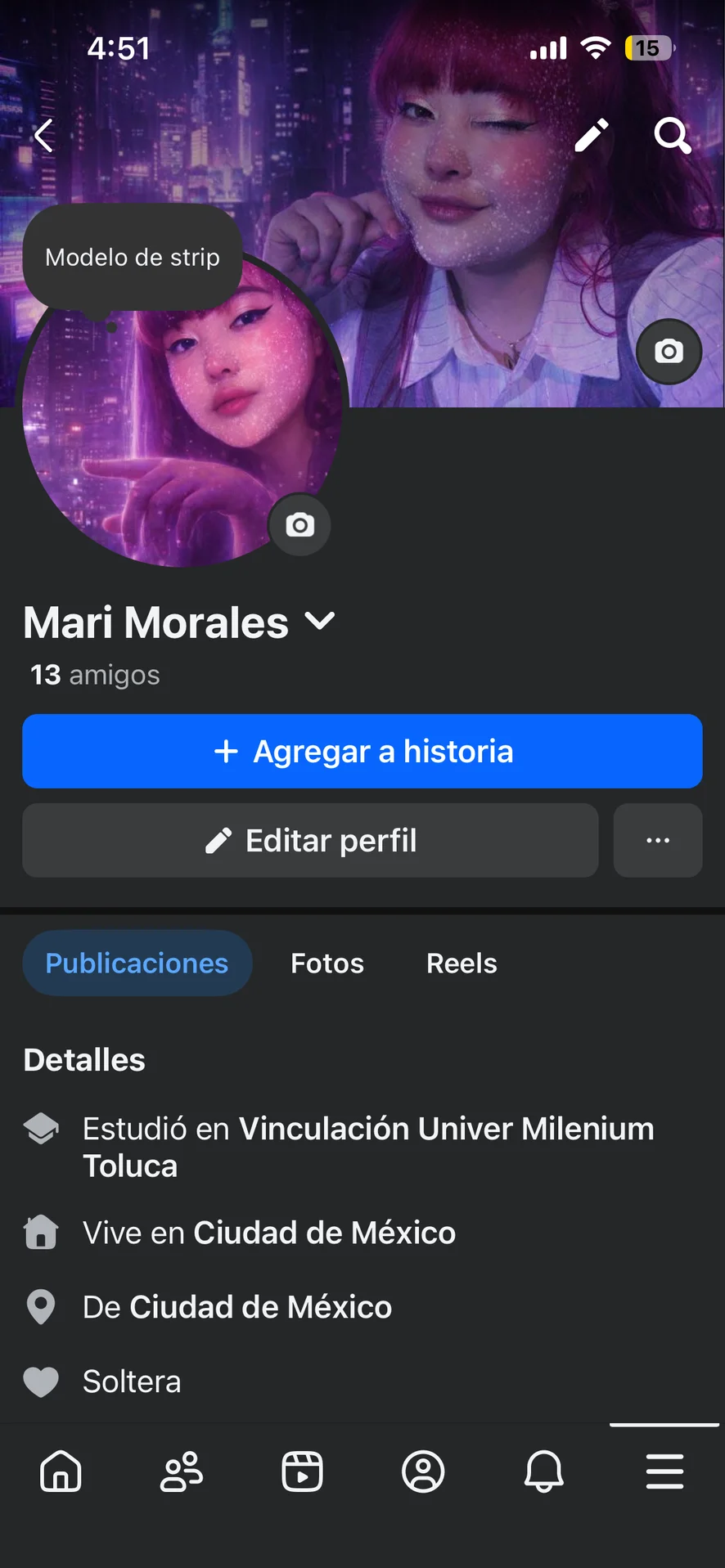725x1568 pixels.
Task: Switch to the Fotos tab
Action: pyautogui.click(x=327, y=964)
